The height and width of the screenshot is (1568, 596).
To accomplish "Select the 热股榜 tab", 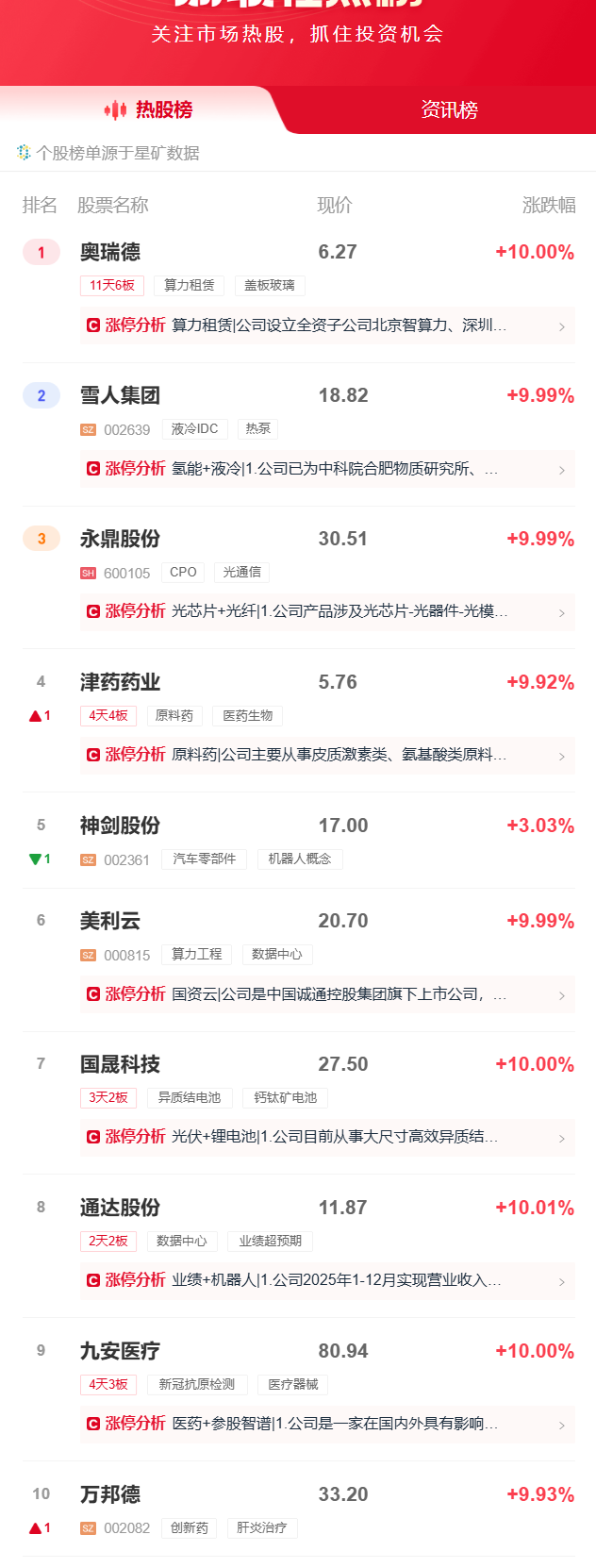I will (149, 109).
